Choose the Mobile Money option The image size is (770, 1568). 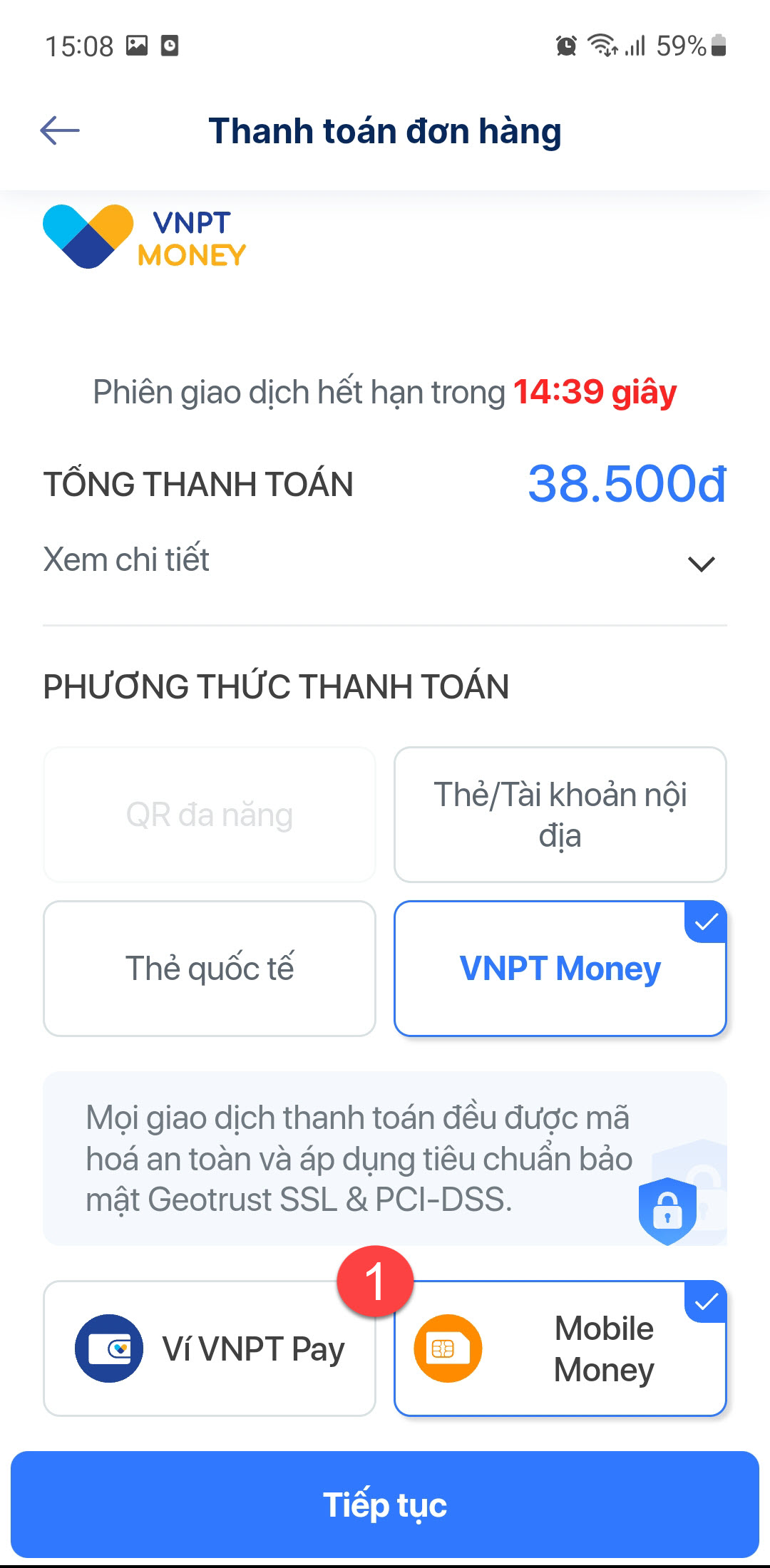(x=560, y=1348)
